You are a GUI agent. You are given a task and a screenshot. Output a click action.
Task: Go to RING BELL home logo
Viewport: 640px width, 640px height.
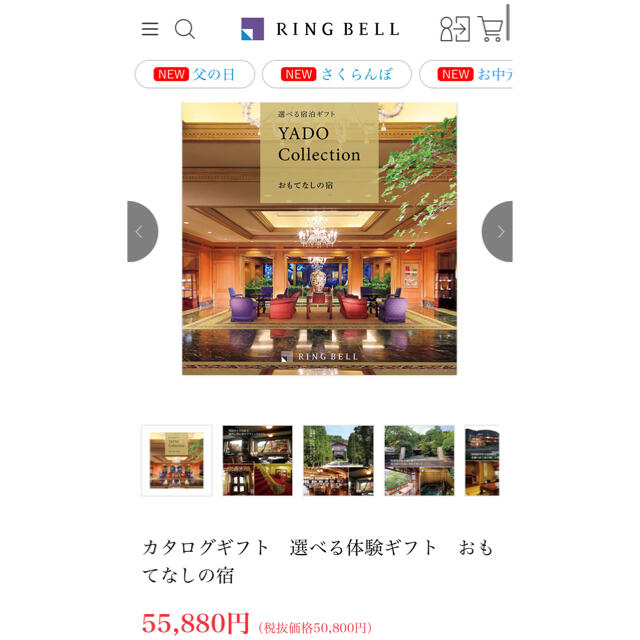320,29
